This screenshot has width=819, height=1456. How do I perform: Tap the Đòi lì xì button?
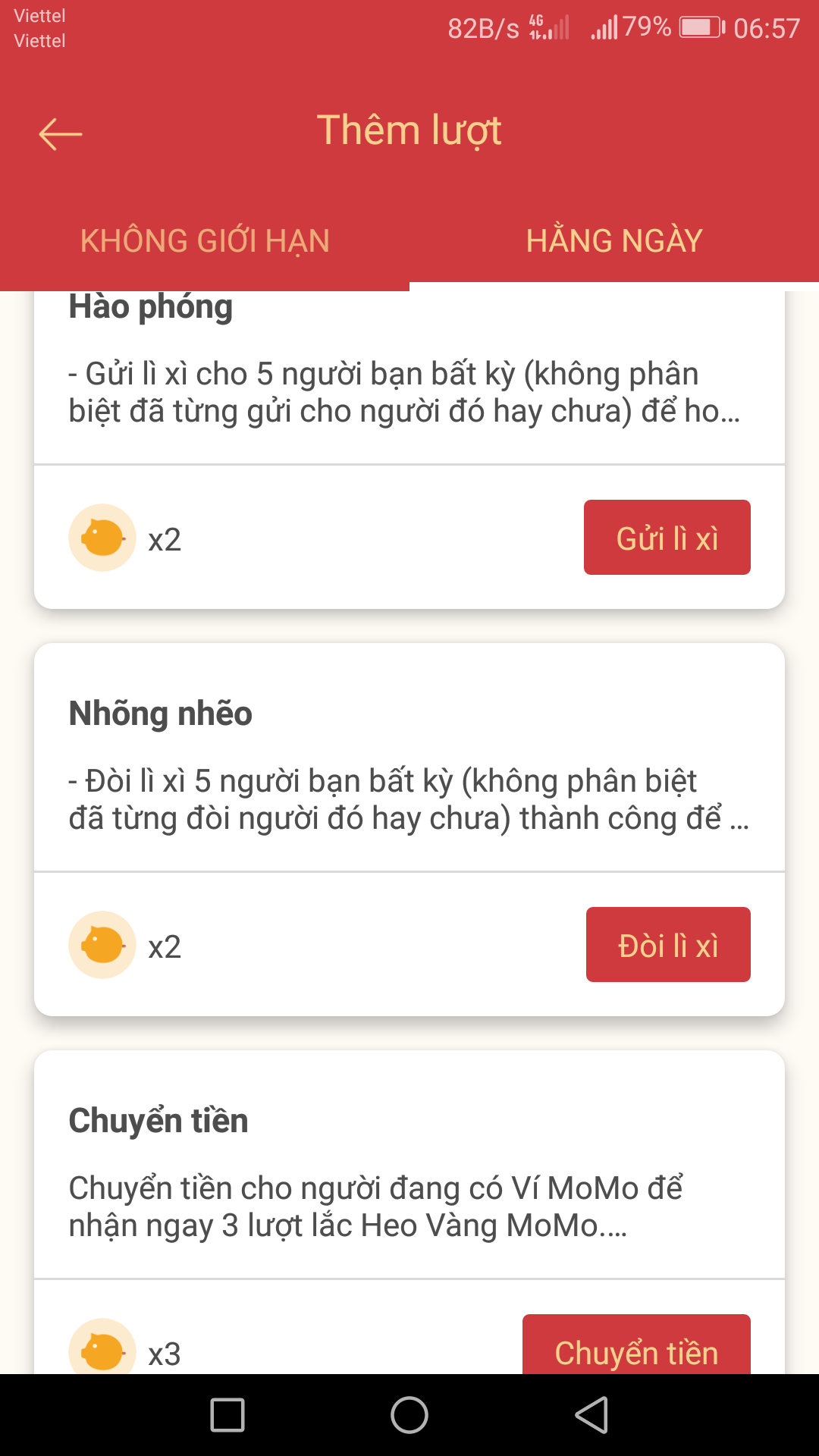point(667,945)
